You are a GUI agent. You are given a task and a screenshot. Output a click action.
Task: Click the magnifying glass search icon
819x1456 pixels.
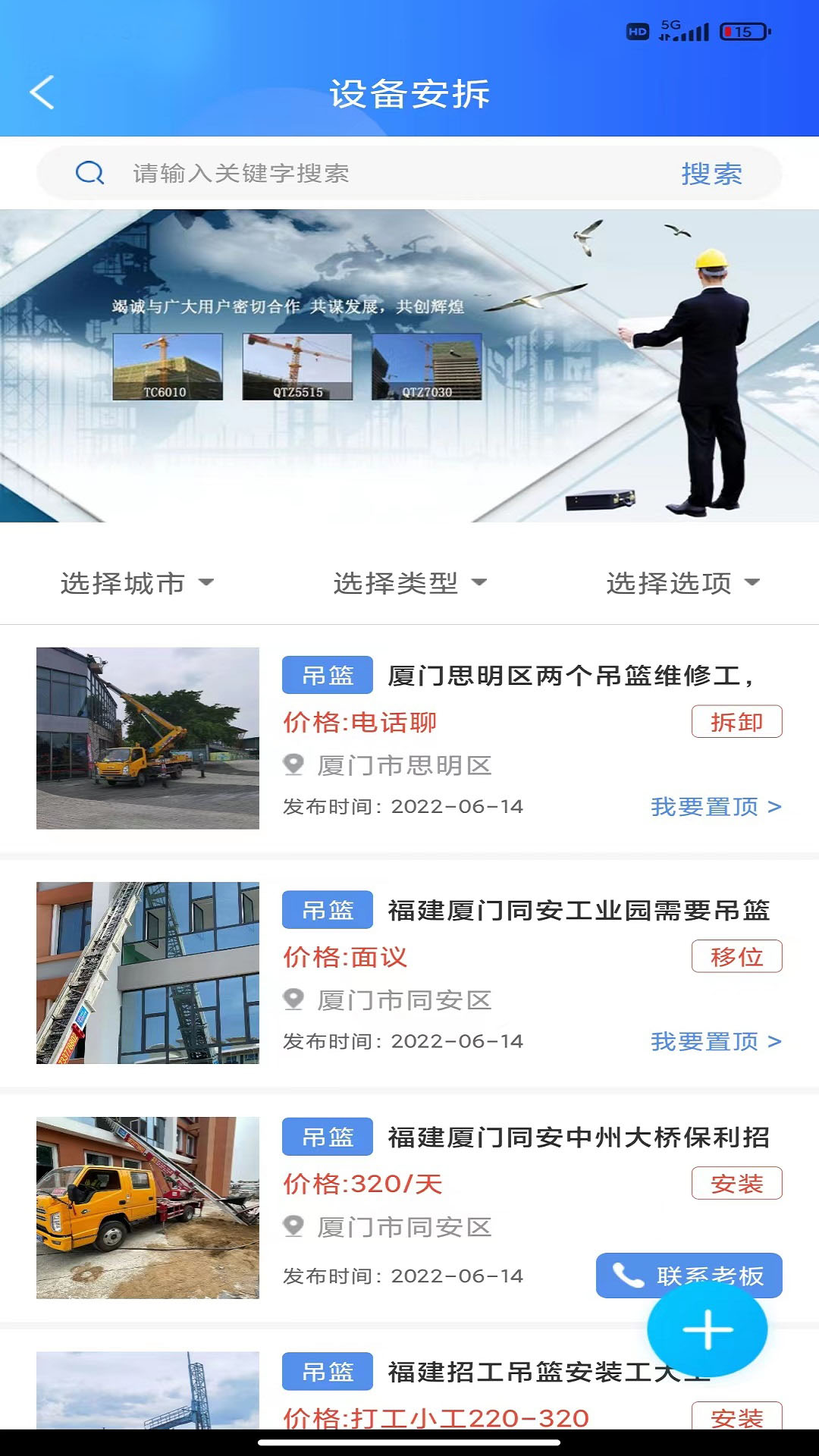89,173
